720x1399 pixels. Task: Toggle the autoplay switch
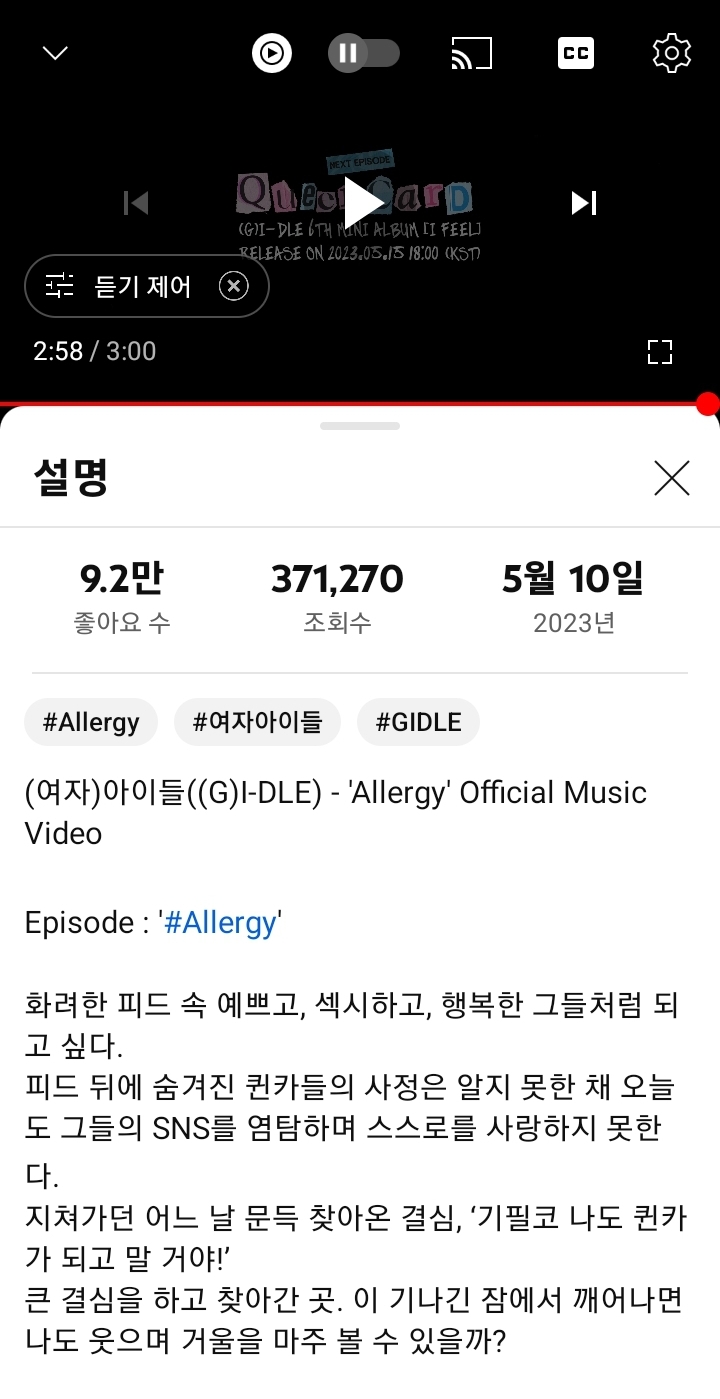tap(364, 53)
